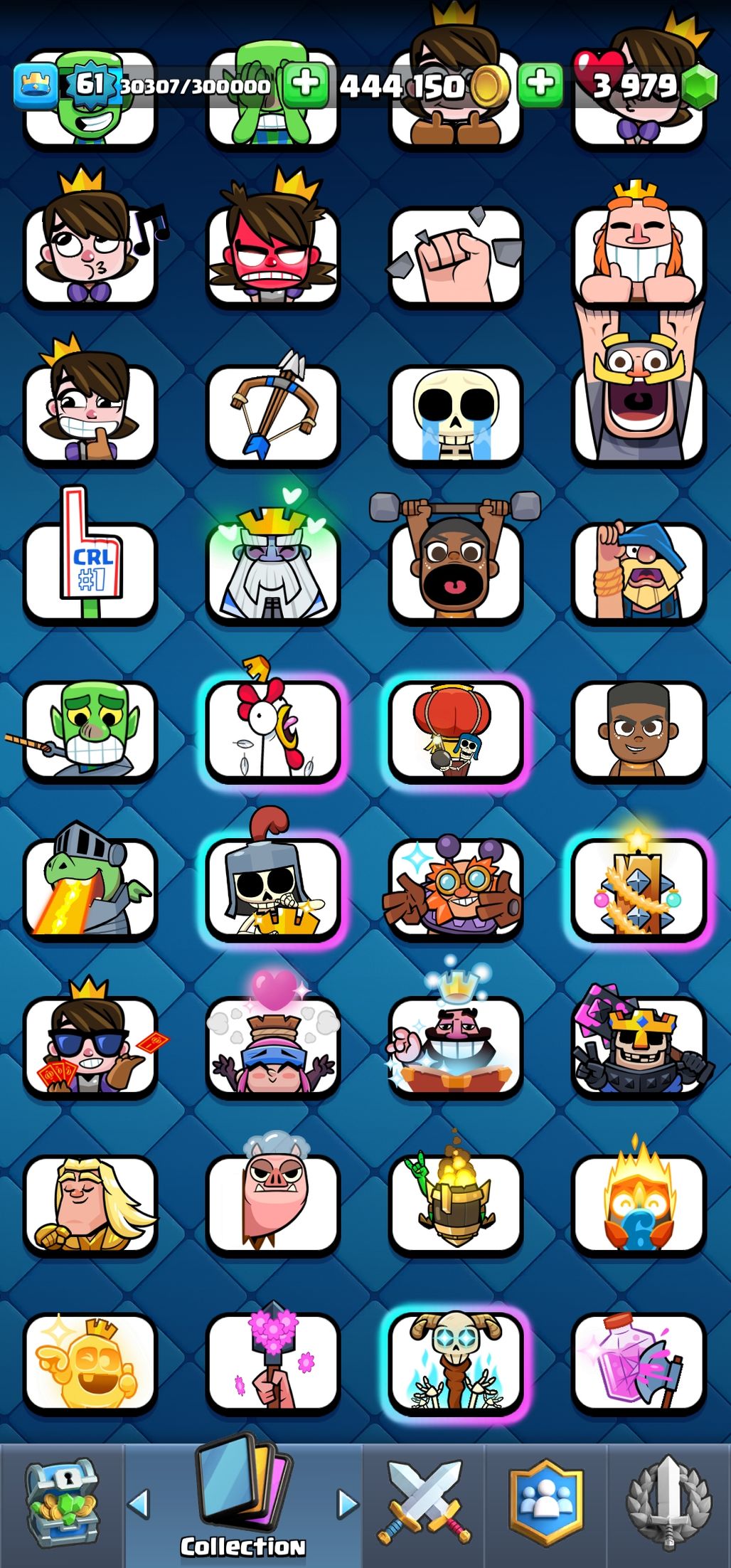Select the golden king emote

coord(90,1362)
